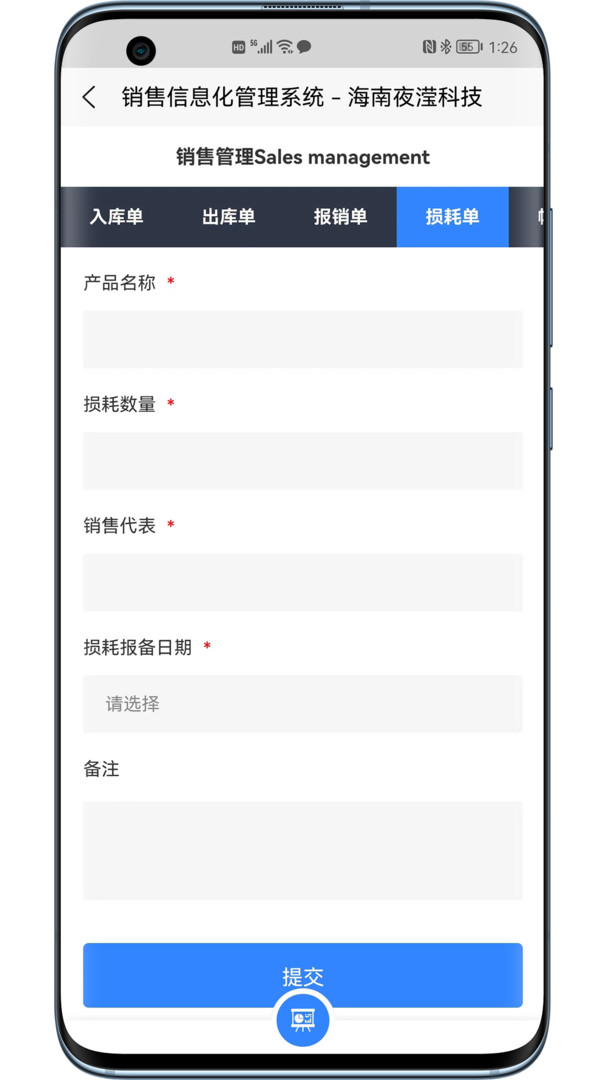
Task: Go back using the header arrow
Action: (x=89, y=97)
